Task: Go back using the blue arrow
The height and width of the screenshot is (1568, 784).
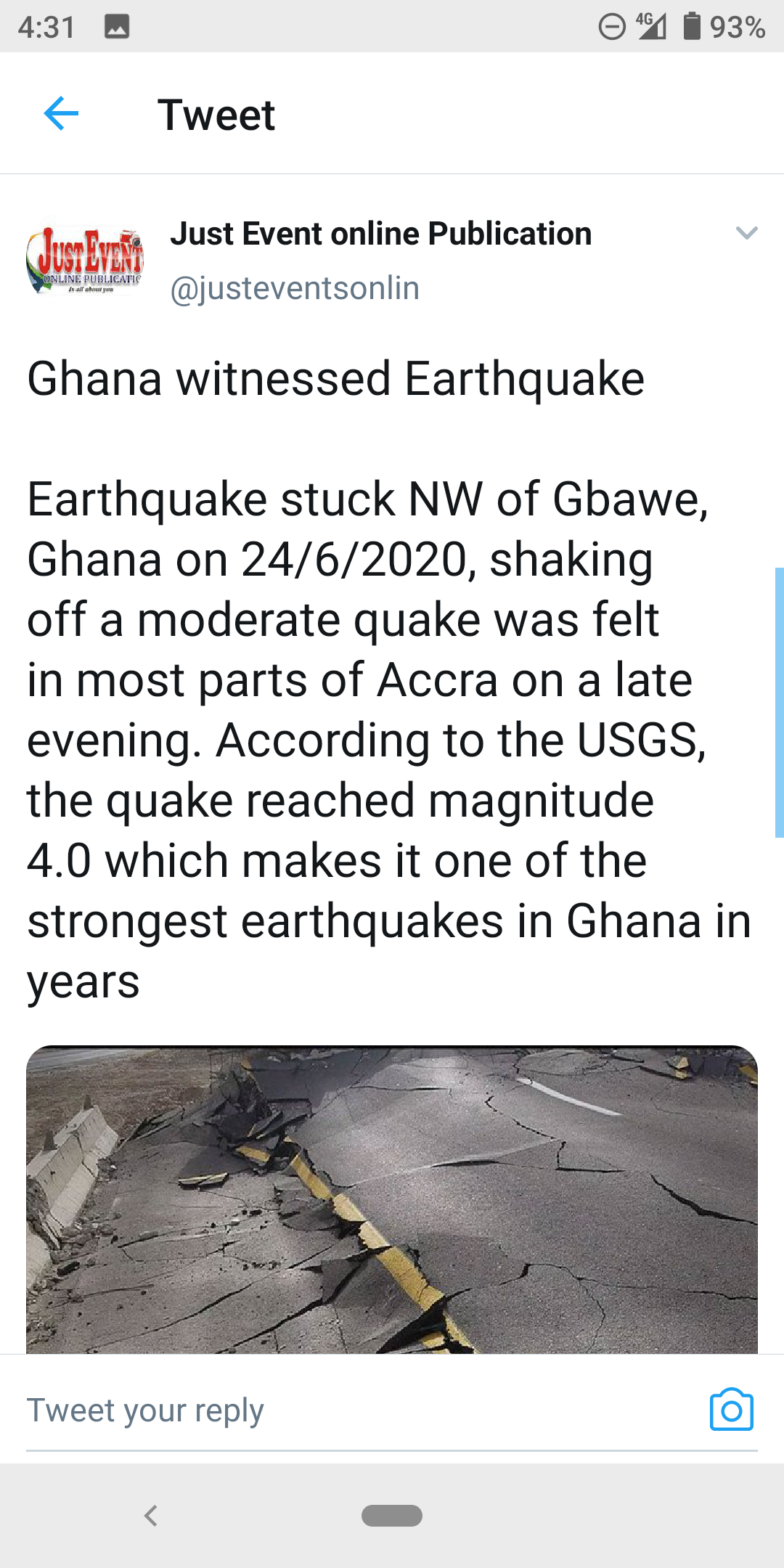Action: (x=61, y=114)
